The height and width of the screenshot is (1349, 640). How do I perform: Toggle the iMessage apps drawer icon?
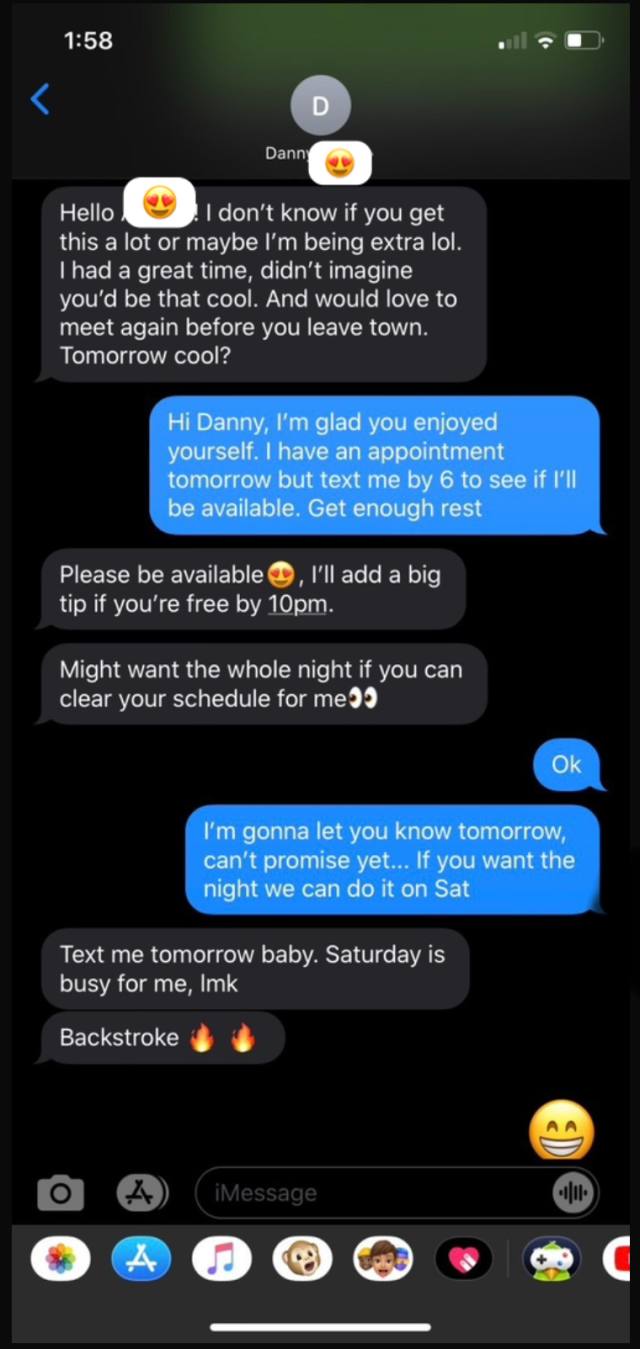[x=142, y=1192]
